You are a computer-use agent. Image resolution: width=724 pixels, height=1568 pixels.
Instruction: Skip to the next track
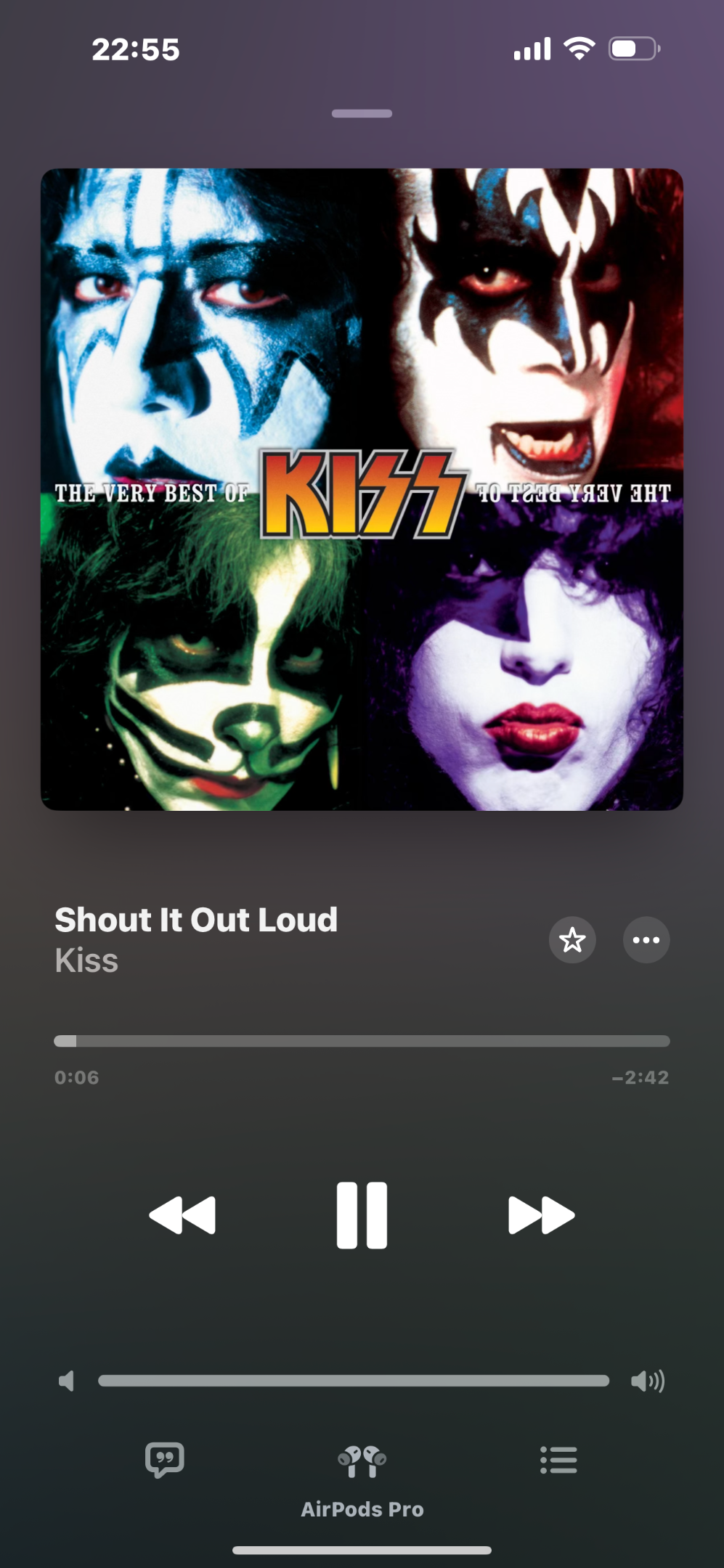542,1215
